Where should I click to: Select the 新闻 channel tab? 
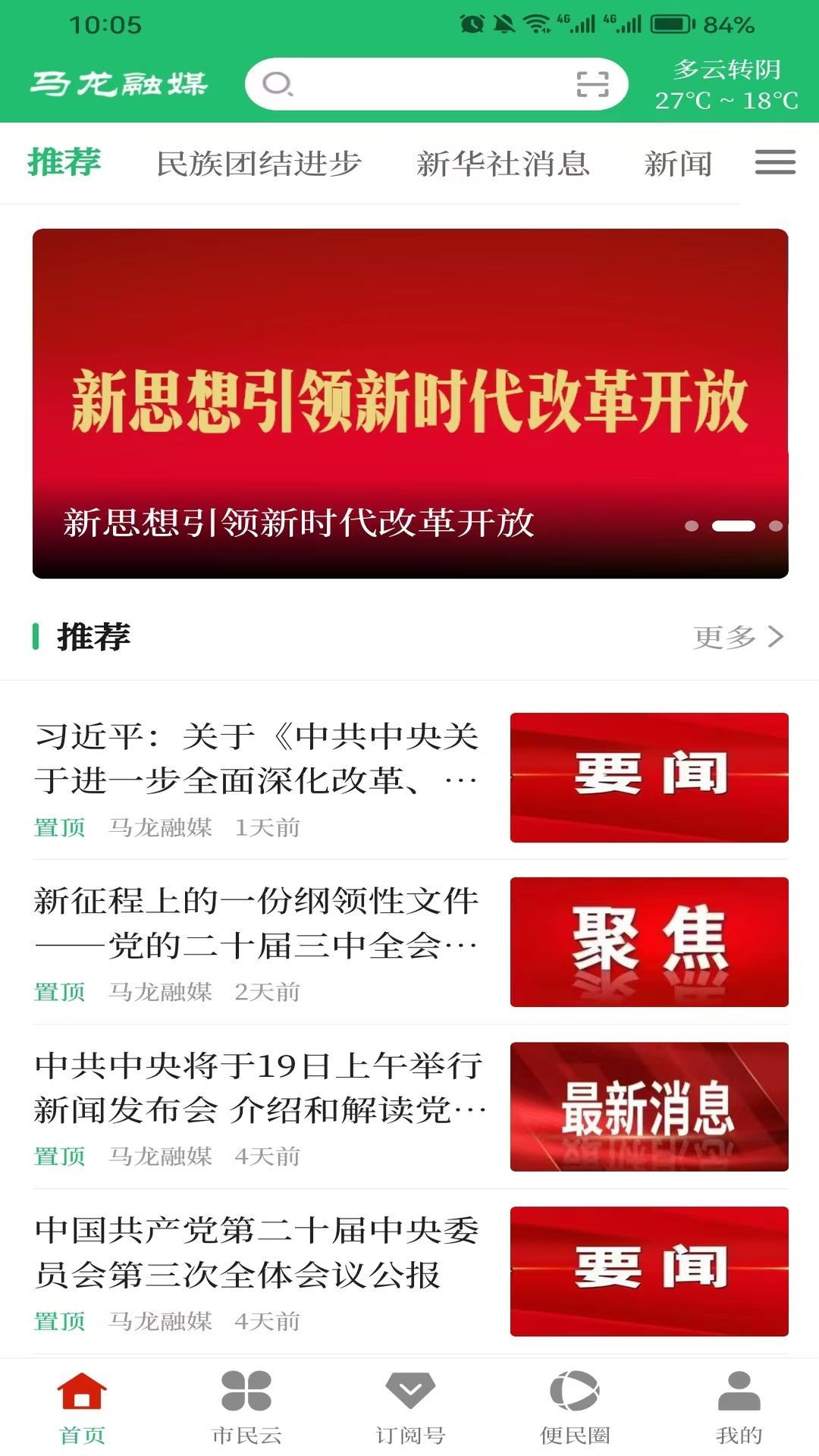(677, 162)
